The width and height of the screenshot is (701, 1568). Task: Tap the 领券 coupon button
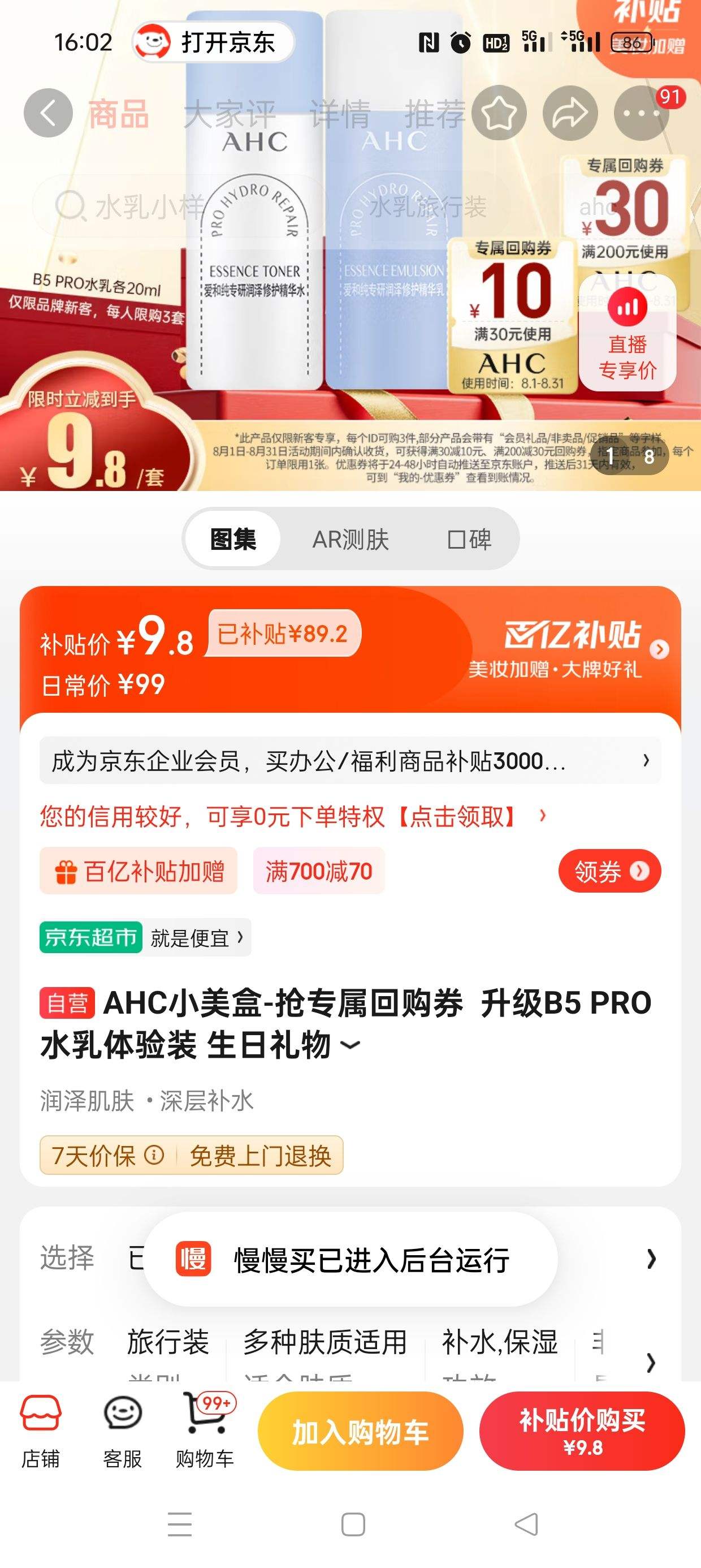[611, 871]
